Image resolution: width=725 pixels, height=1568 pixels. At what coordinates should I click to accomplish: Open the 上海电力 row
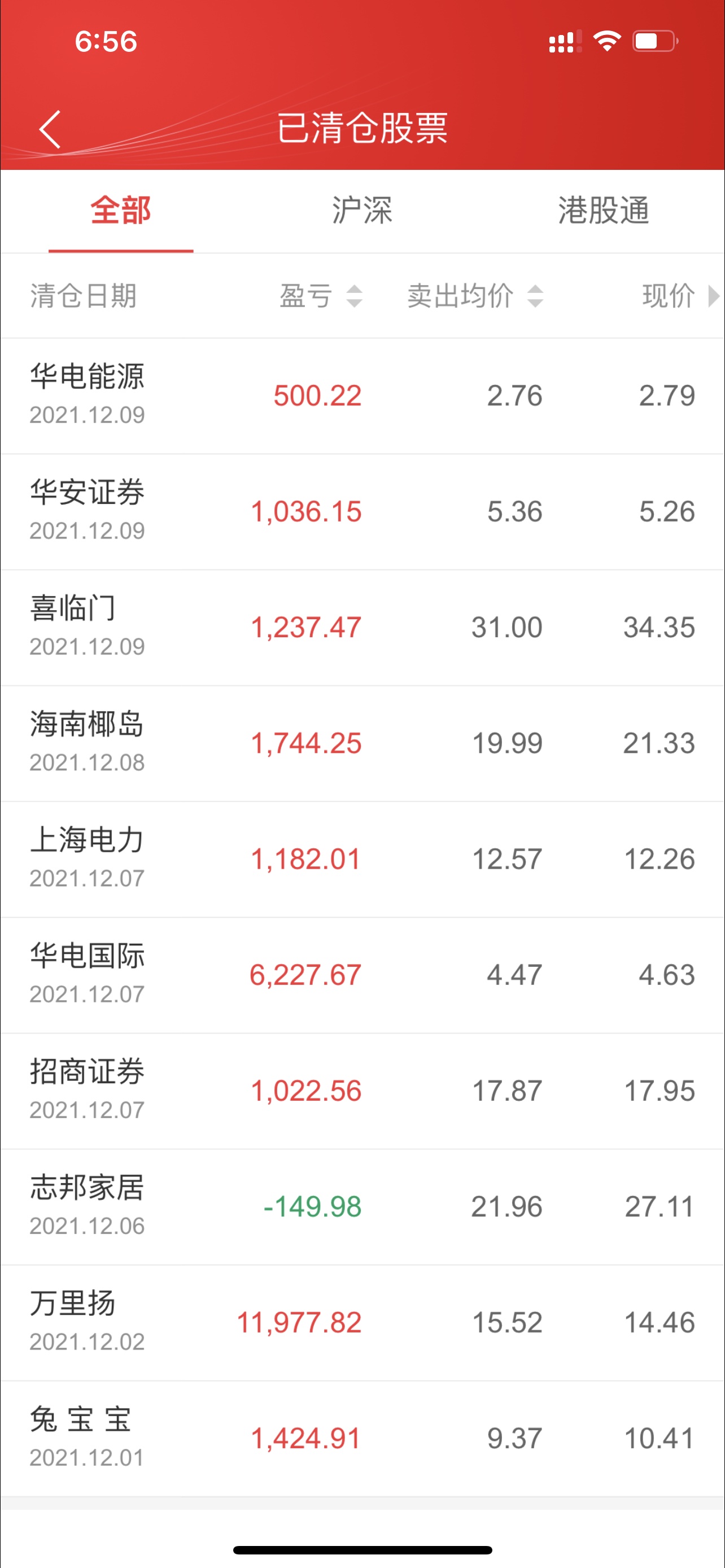(362, 860)
